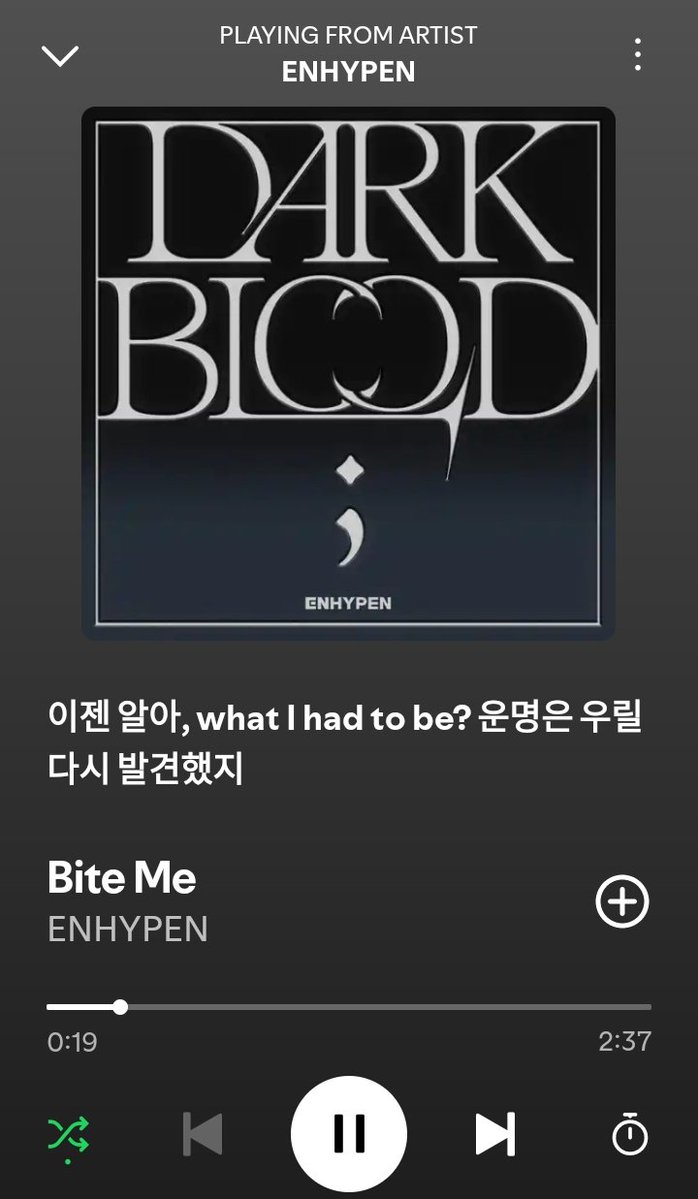Collapse the now playing screen
698x1199 pixels.
pos(60,56)
